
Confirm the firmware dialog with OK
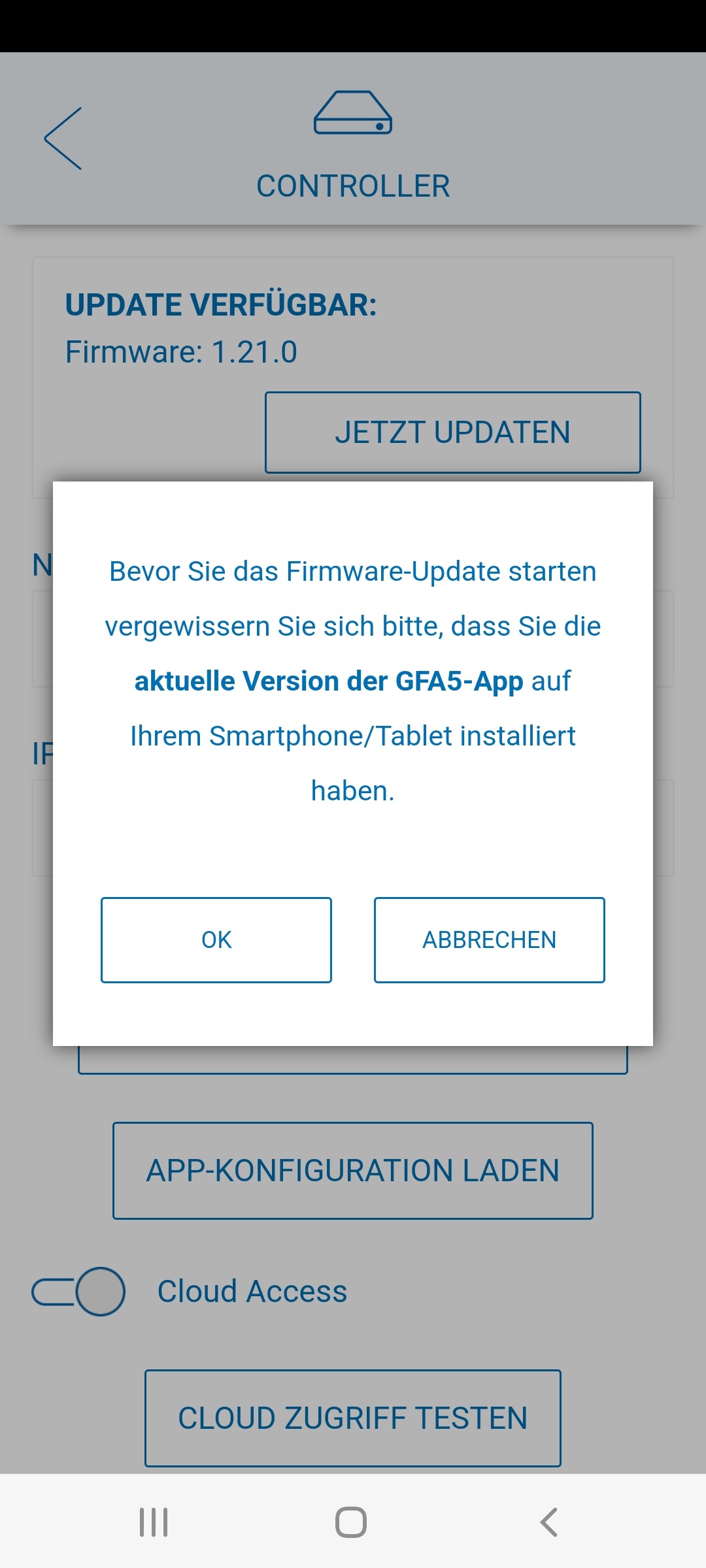click(216, 939)
